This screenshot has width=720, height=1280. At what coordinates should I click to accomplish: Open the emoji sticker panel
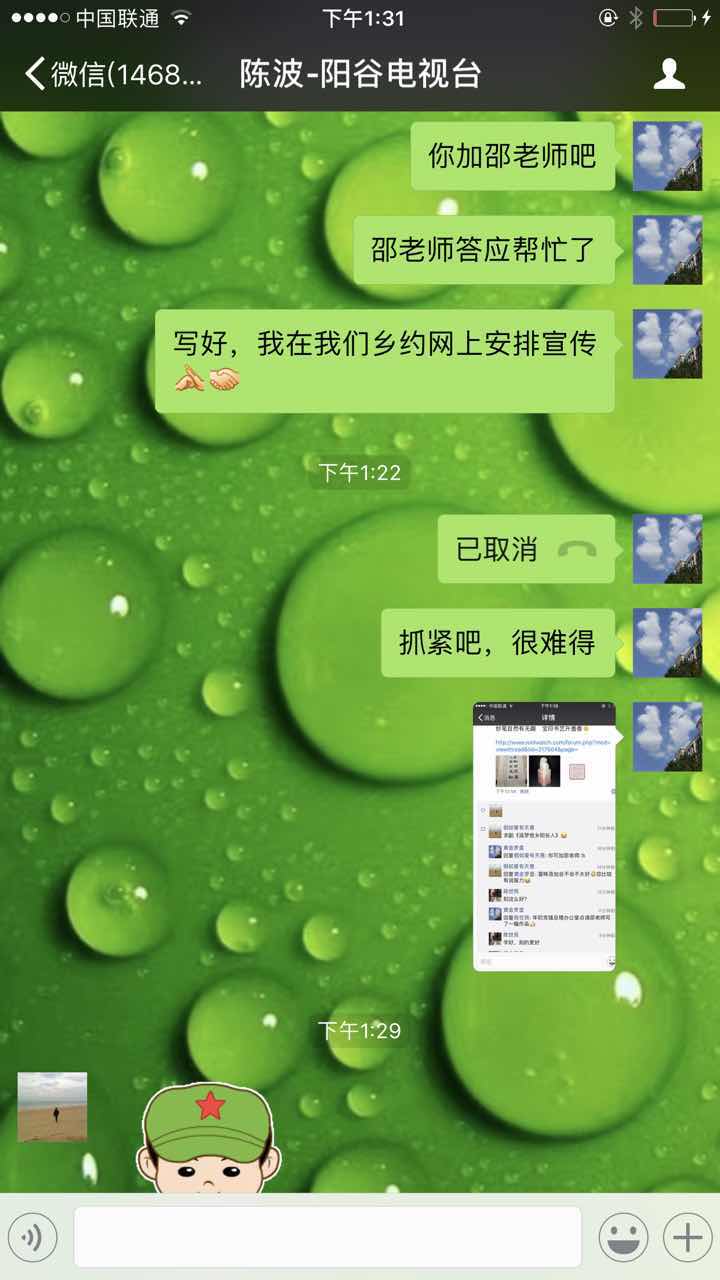point(623,1238)
